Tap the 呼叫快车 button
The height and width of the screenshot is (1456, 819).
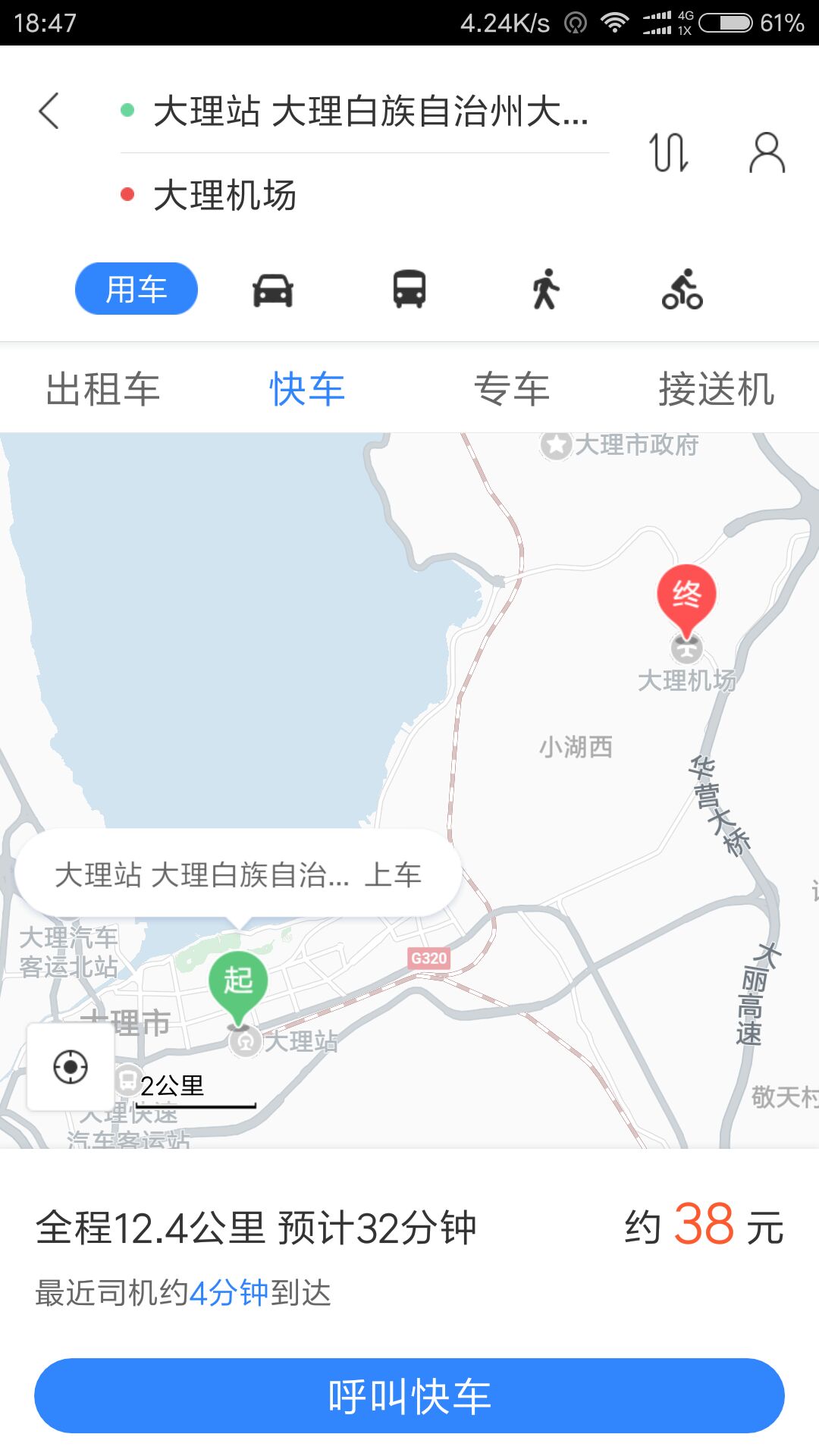click(409, 1395)
